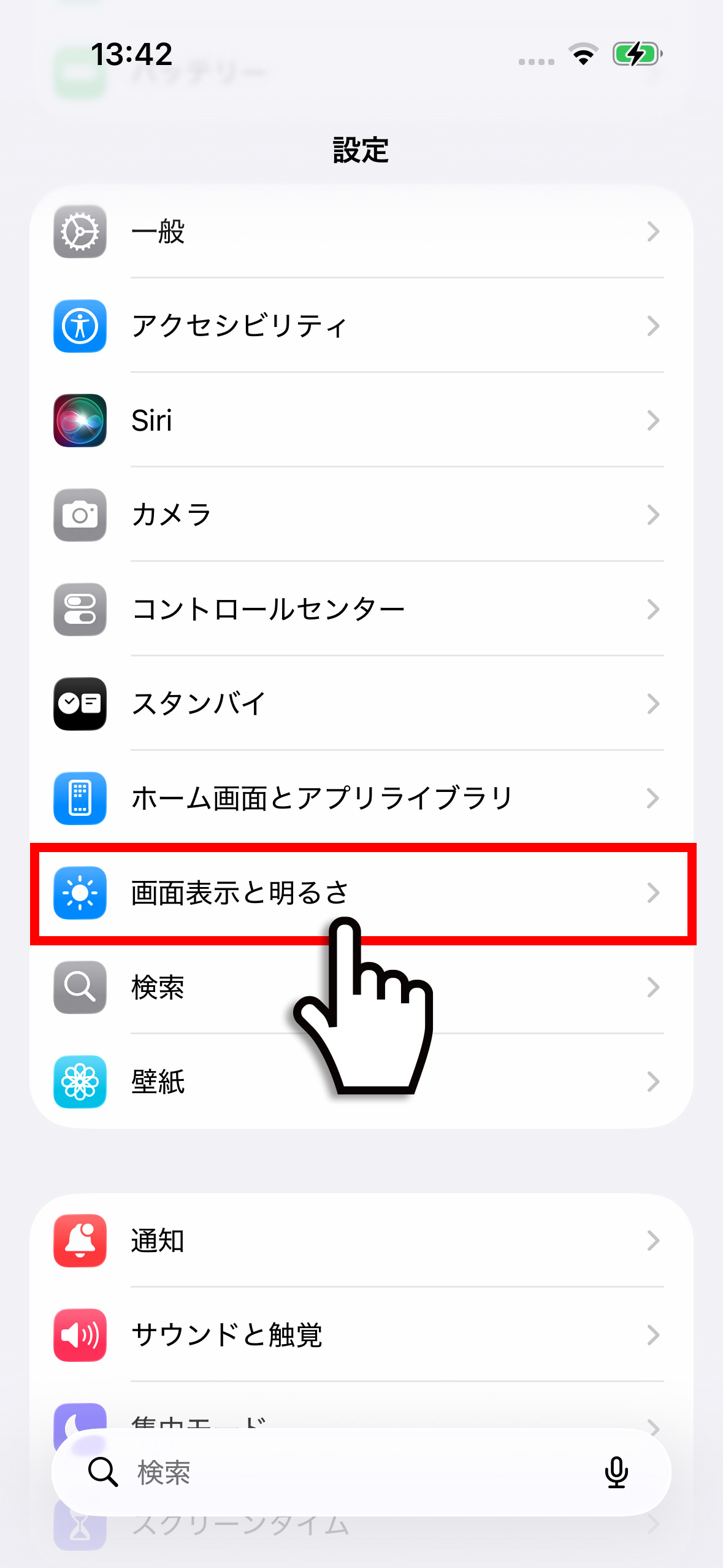Screen dimensions: 723x1568
Task: Tap the microphone icon in the search bar
Action: tap(617, 1472)
